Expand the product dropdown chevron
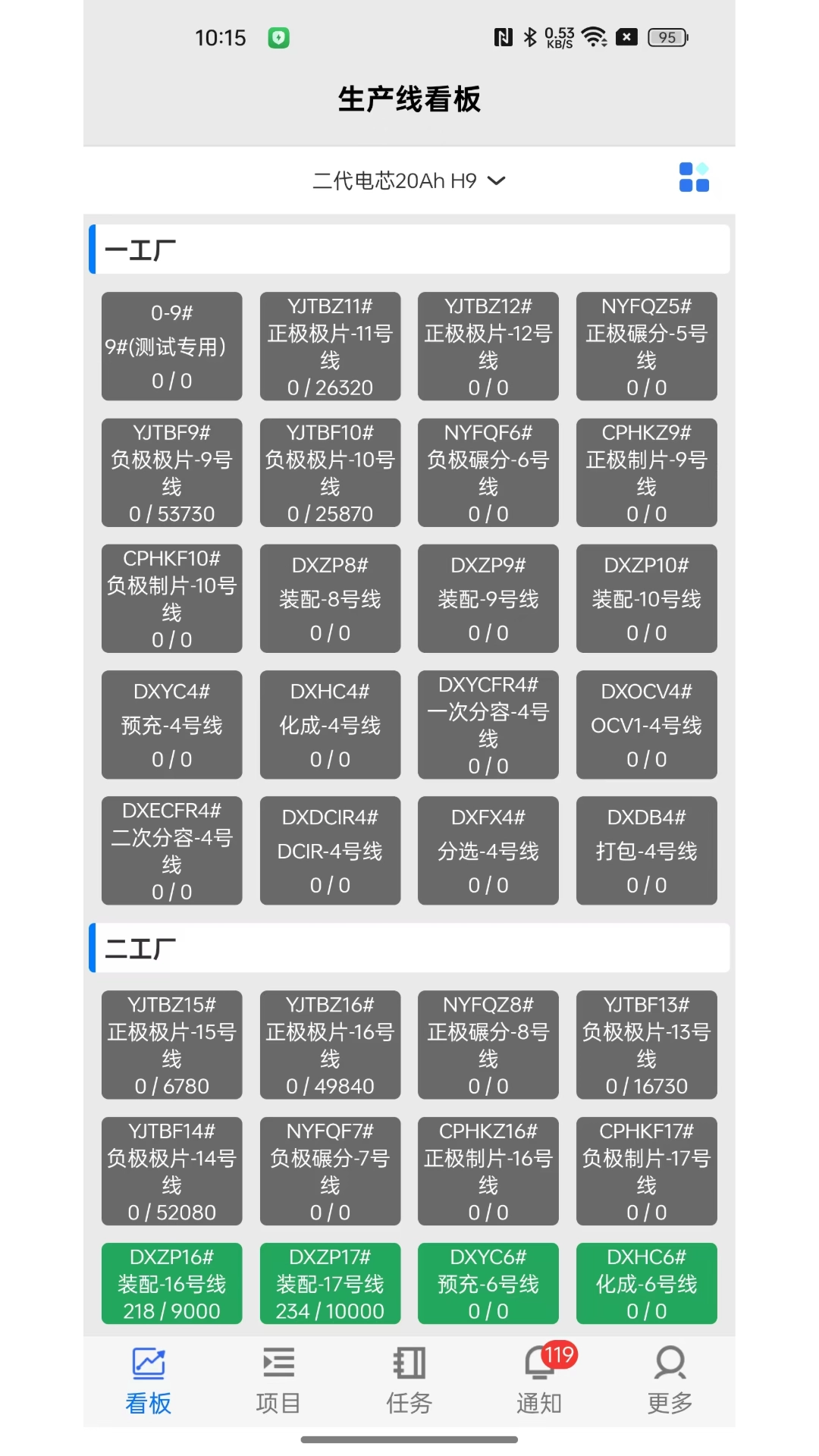Image resolution: width=819 pixels, height=1456 pixels. (x=497, y=180)
